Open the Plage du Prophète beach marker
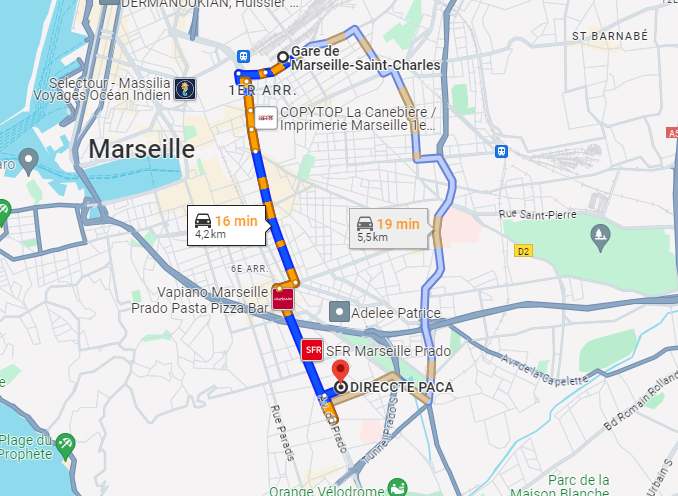The height and width of the screenshot is (496, 678). tap(66, 441)
